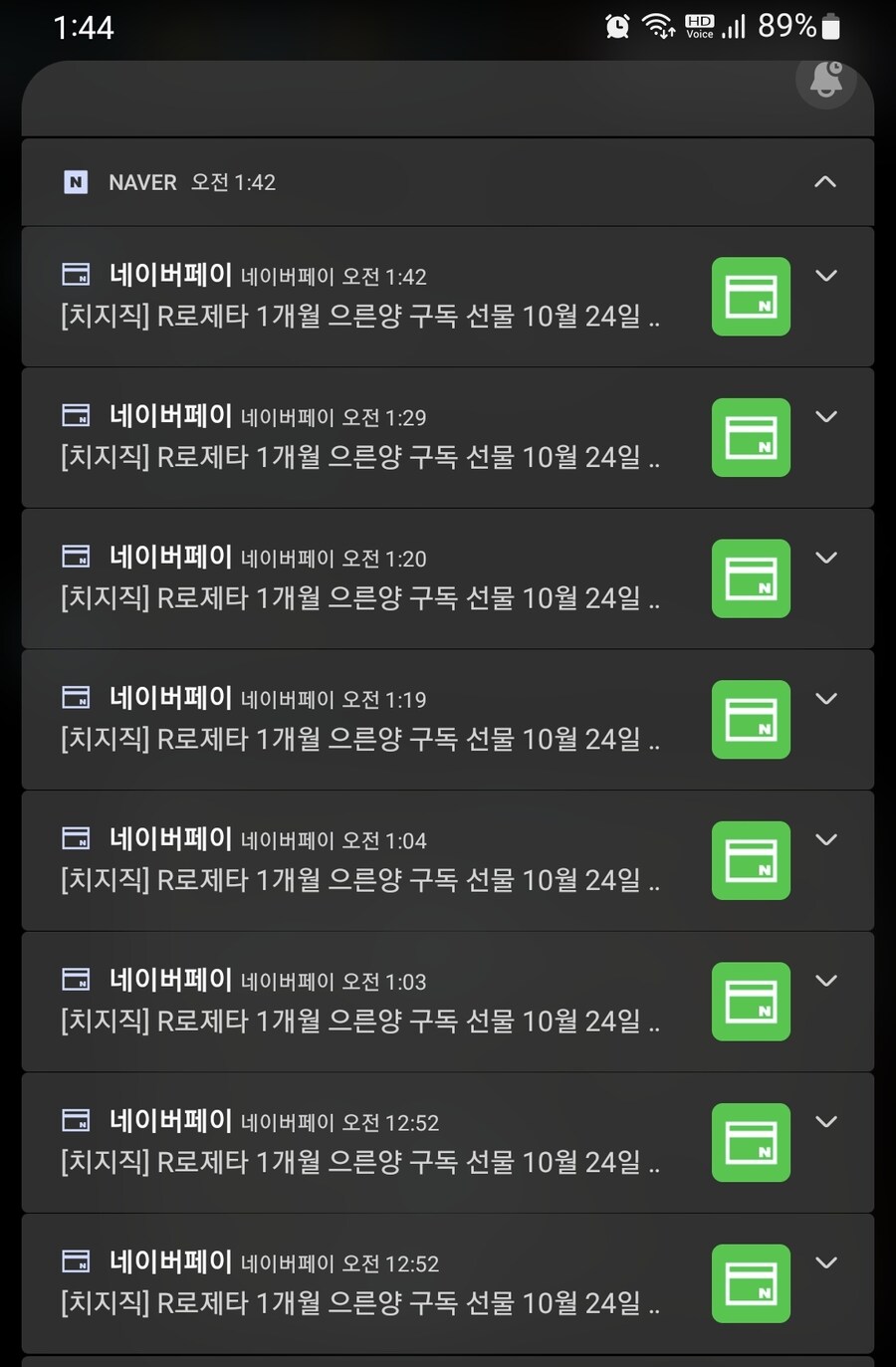Expand the 네이버페이 notification from 오전 1:19
This screenshot has width=896, height=1367.
[x=825, y=699]
